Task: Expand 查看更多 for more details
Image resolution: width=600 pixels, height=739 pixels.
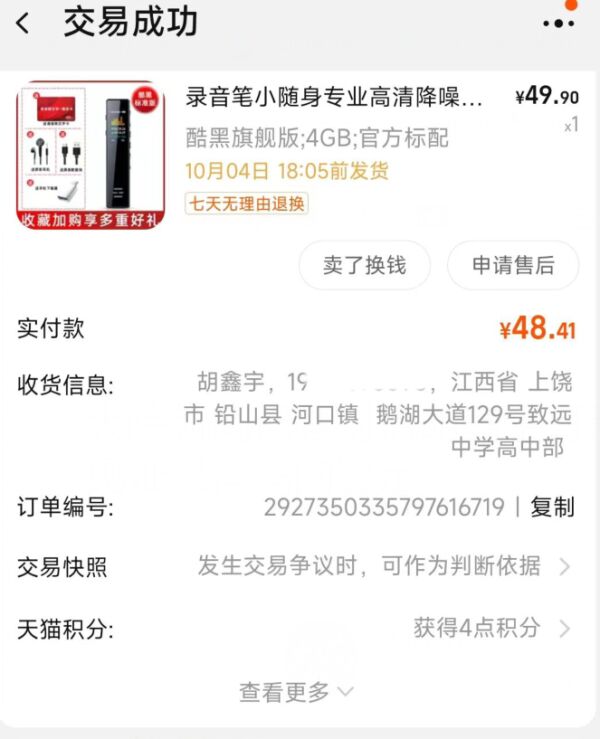Action: [x=296, y=691]
